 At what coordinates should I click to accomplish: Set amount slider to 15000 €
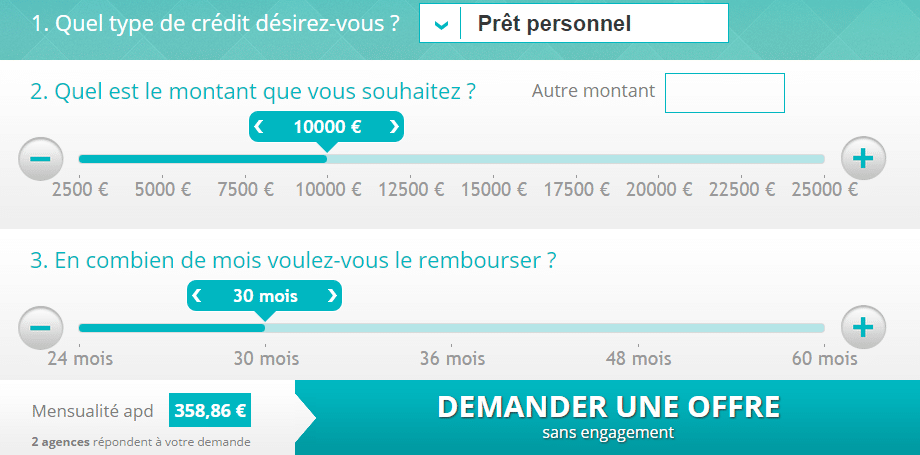[x=493, y=159]
